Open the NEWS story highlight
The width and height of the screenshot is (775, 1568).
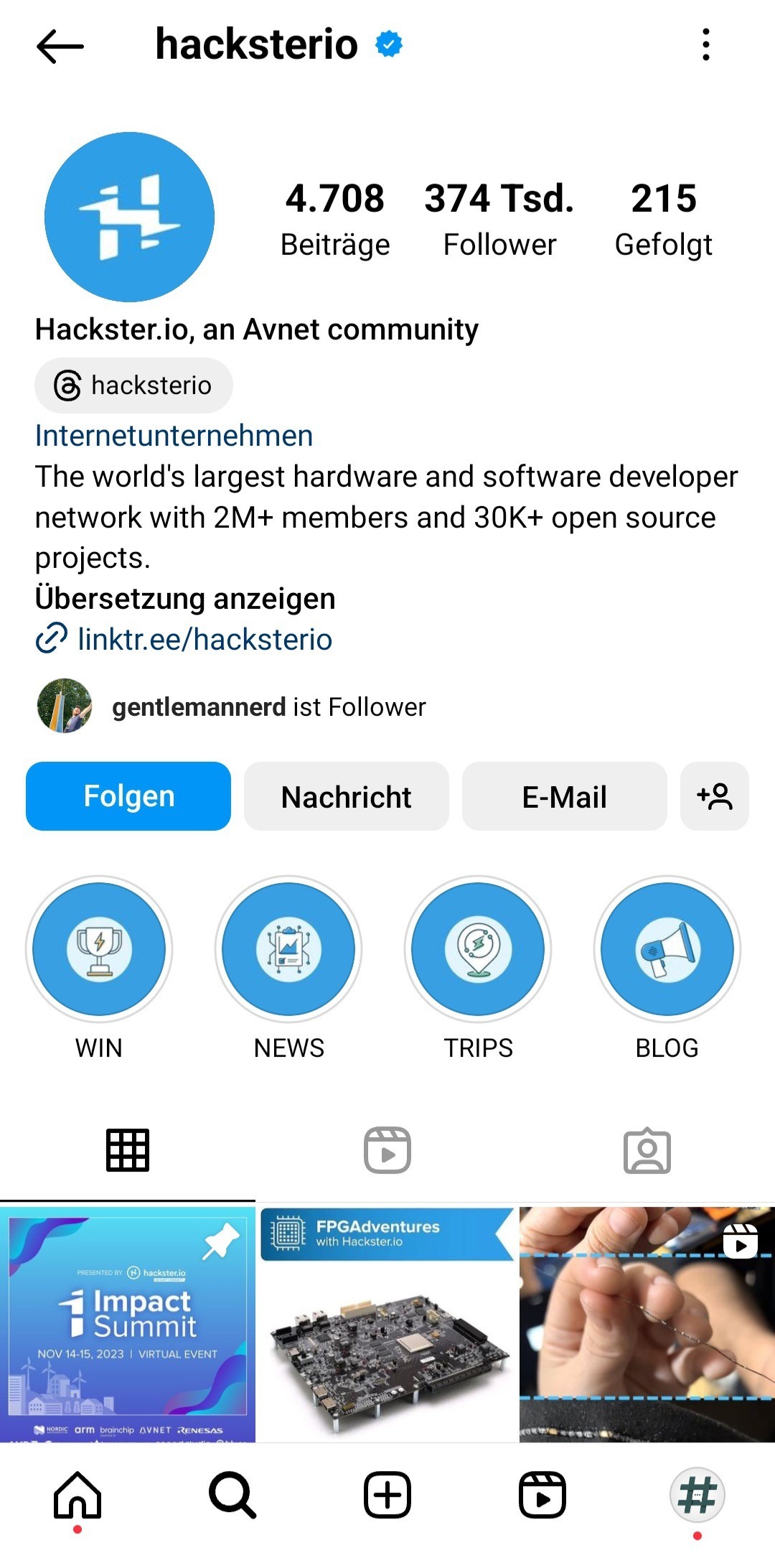tap(288, 949)
